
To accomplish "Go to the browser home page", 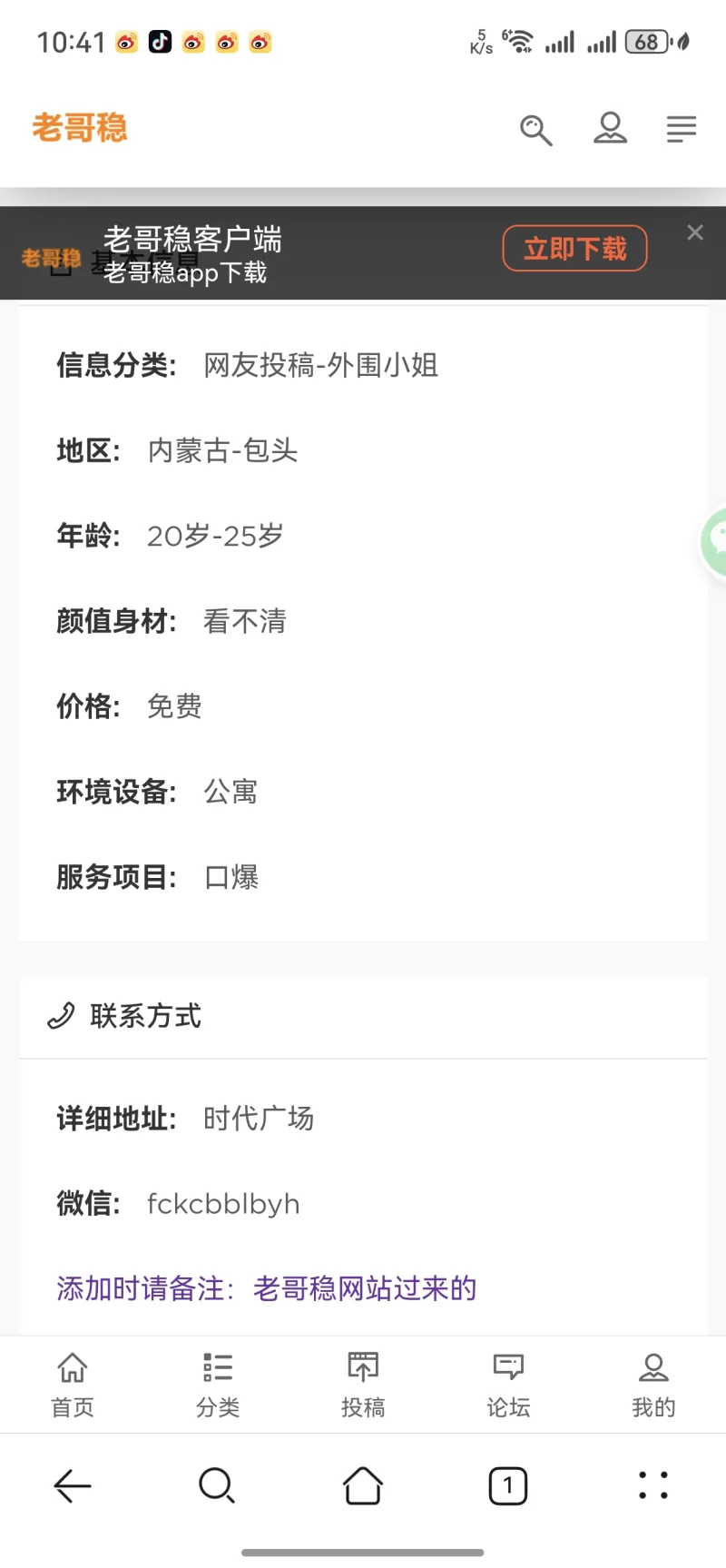I will tap(363, 1485).
